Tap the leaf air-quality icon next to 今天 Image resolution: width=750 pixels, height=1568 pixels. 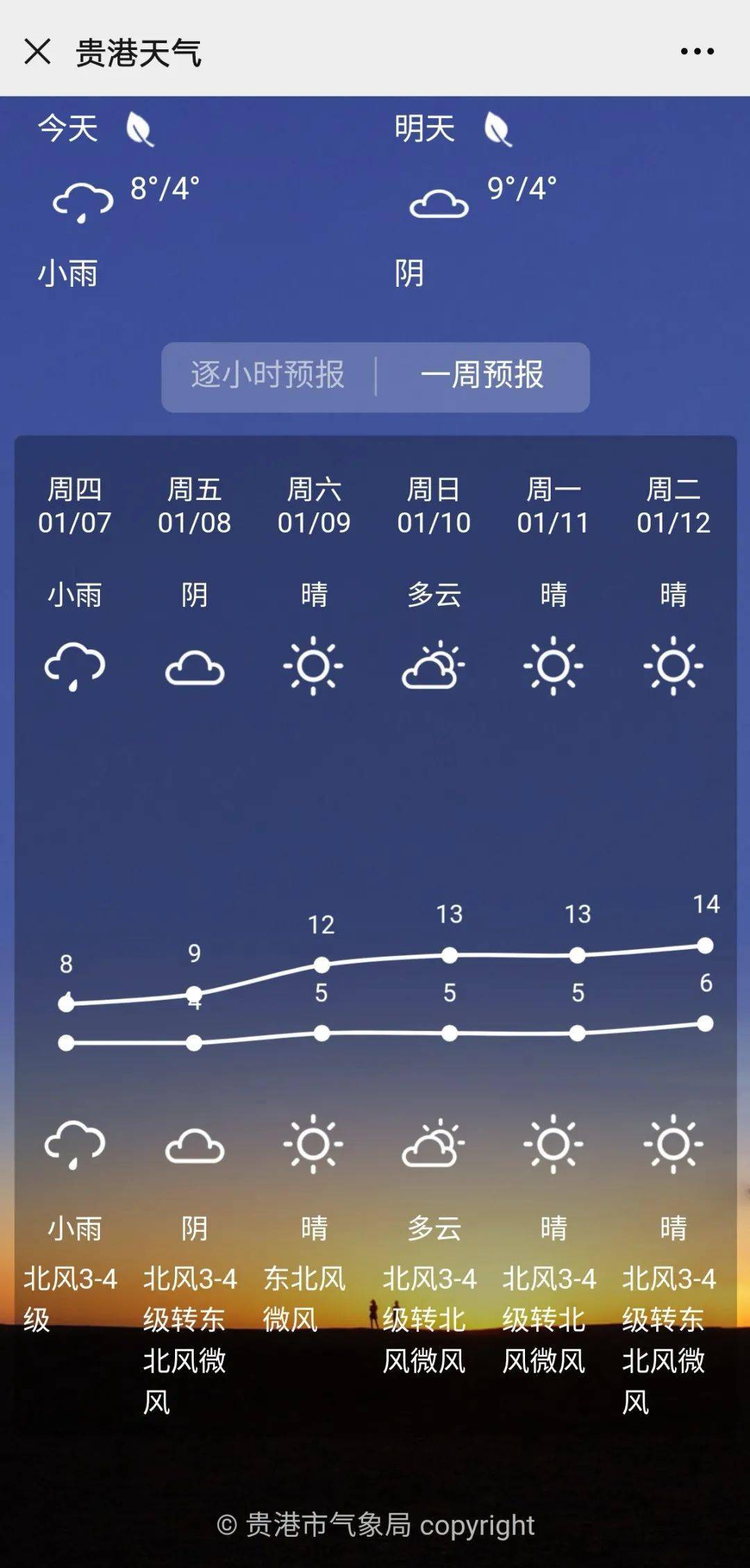pos(139,128)
